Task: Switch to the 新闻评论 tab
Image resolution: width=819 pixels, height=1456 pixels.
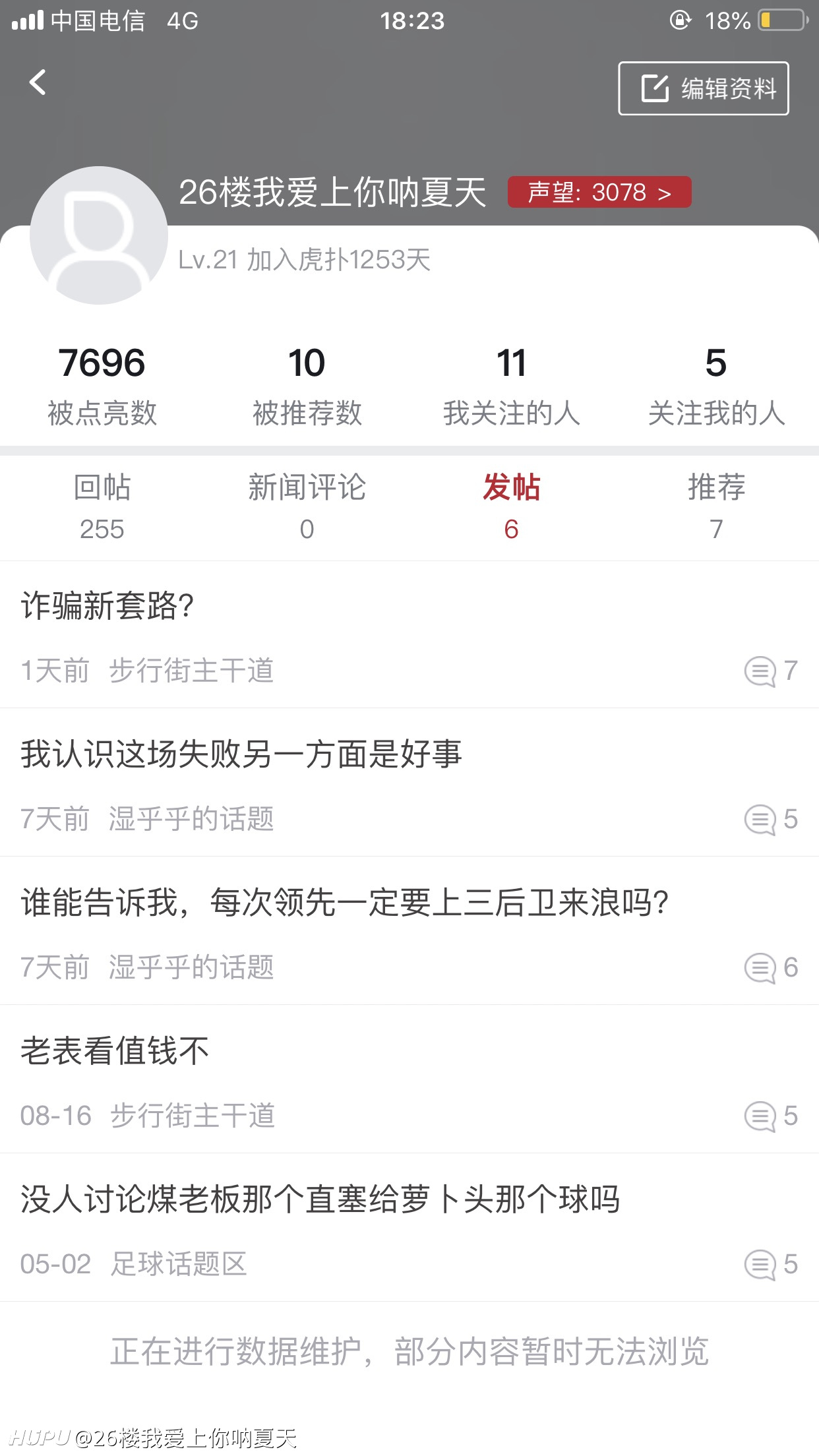Action: coord(307,507)
